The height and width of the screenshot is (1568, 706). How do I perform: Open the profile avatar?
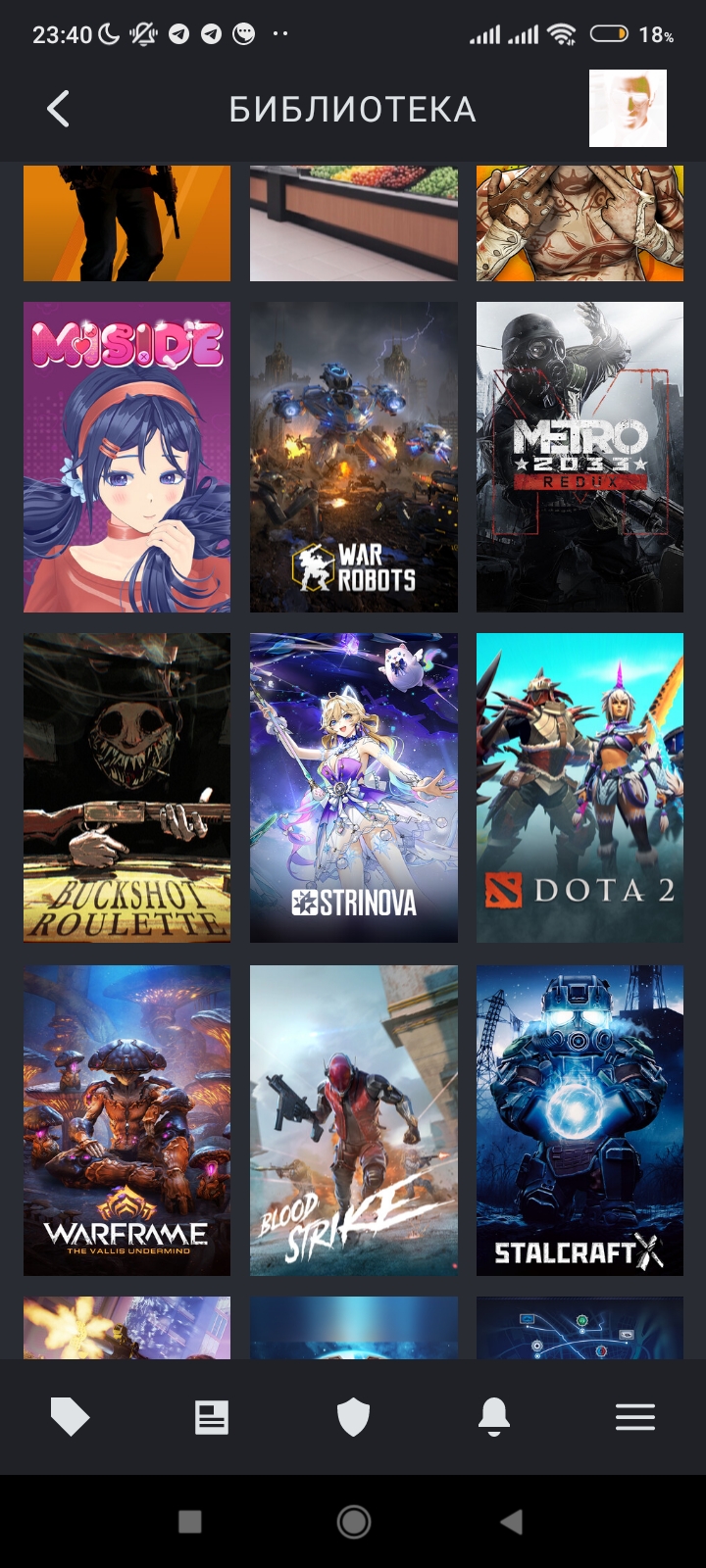tap(628, 108)
